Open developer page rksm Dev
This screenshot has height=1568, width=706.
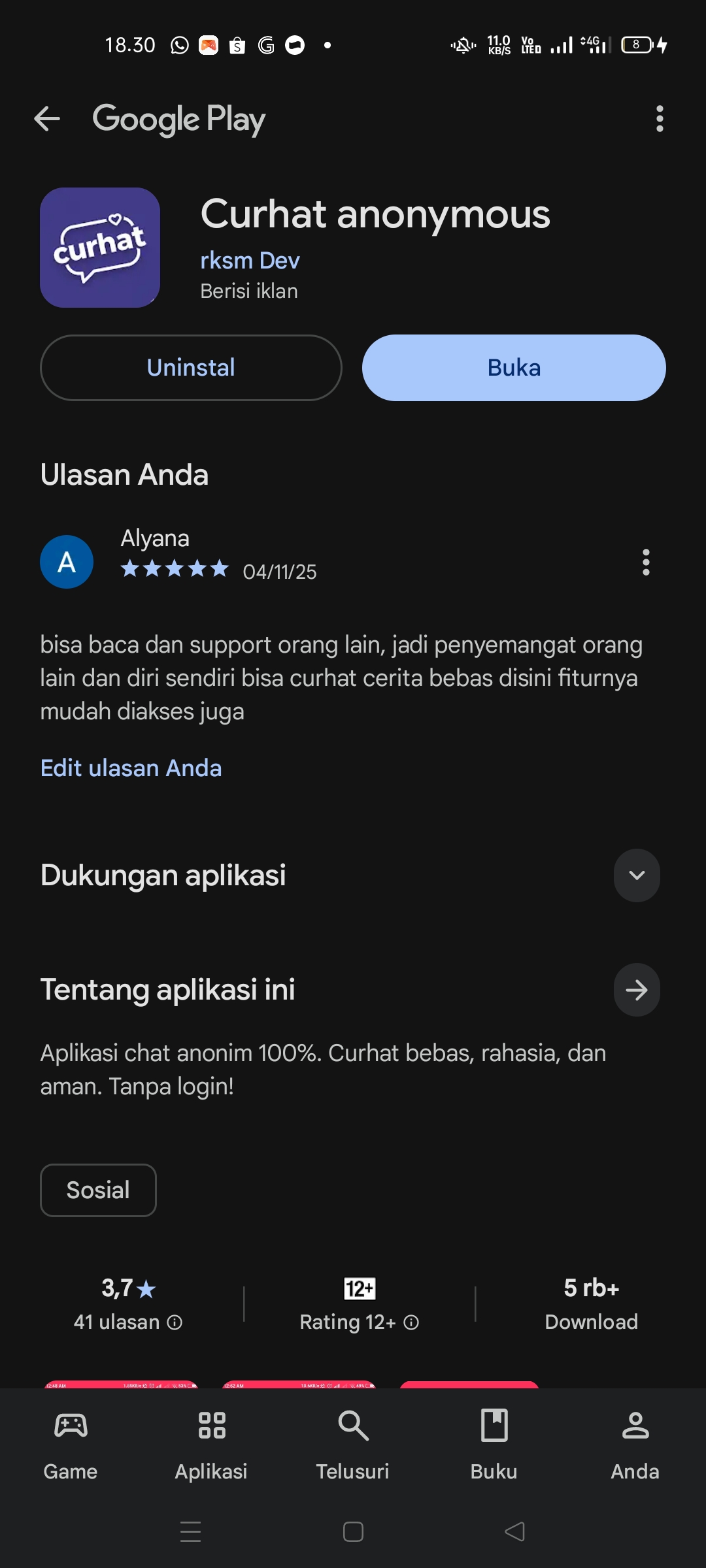250,261
